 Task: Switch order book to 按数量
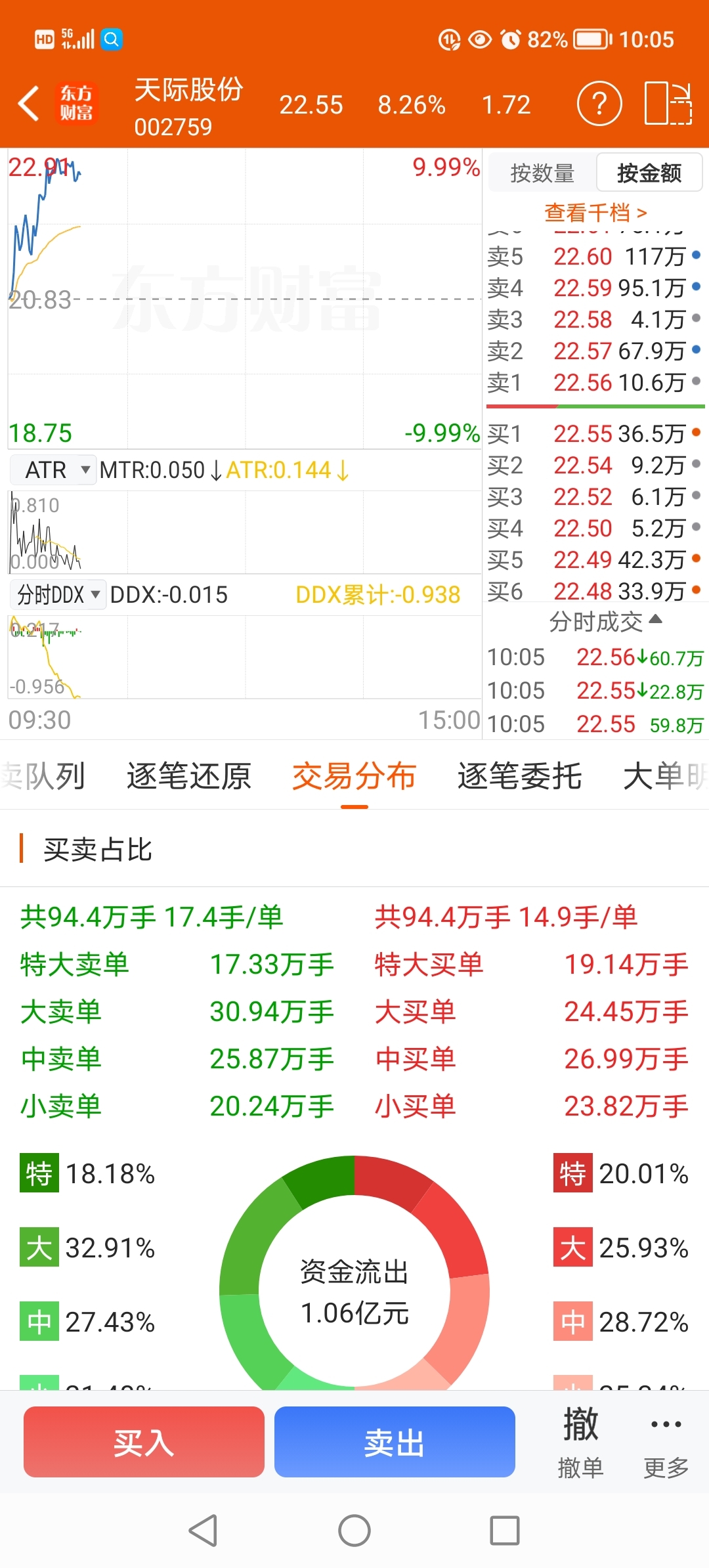(542, 173)
